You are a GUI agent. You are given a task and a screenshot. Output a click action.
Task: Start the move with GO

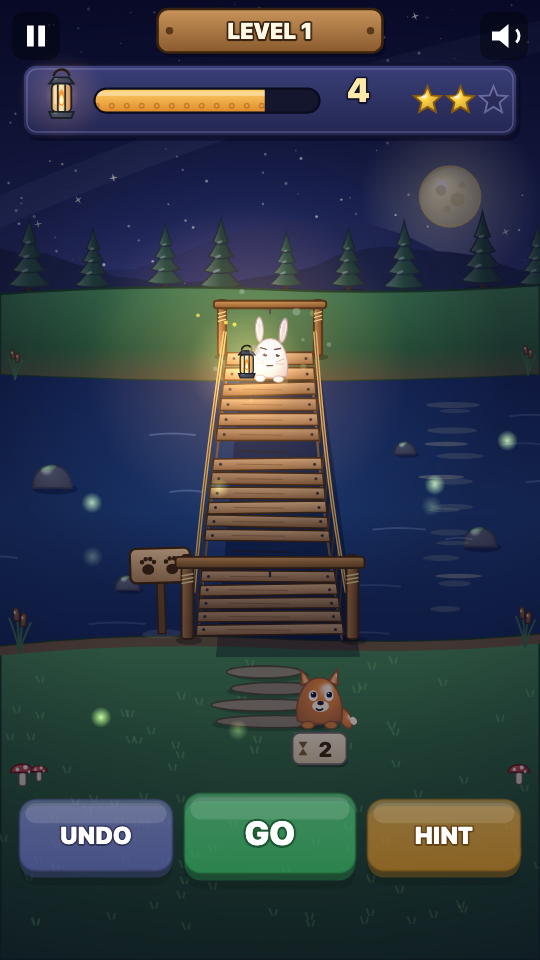(x=270, y=835)
